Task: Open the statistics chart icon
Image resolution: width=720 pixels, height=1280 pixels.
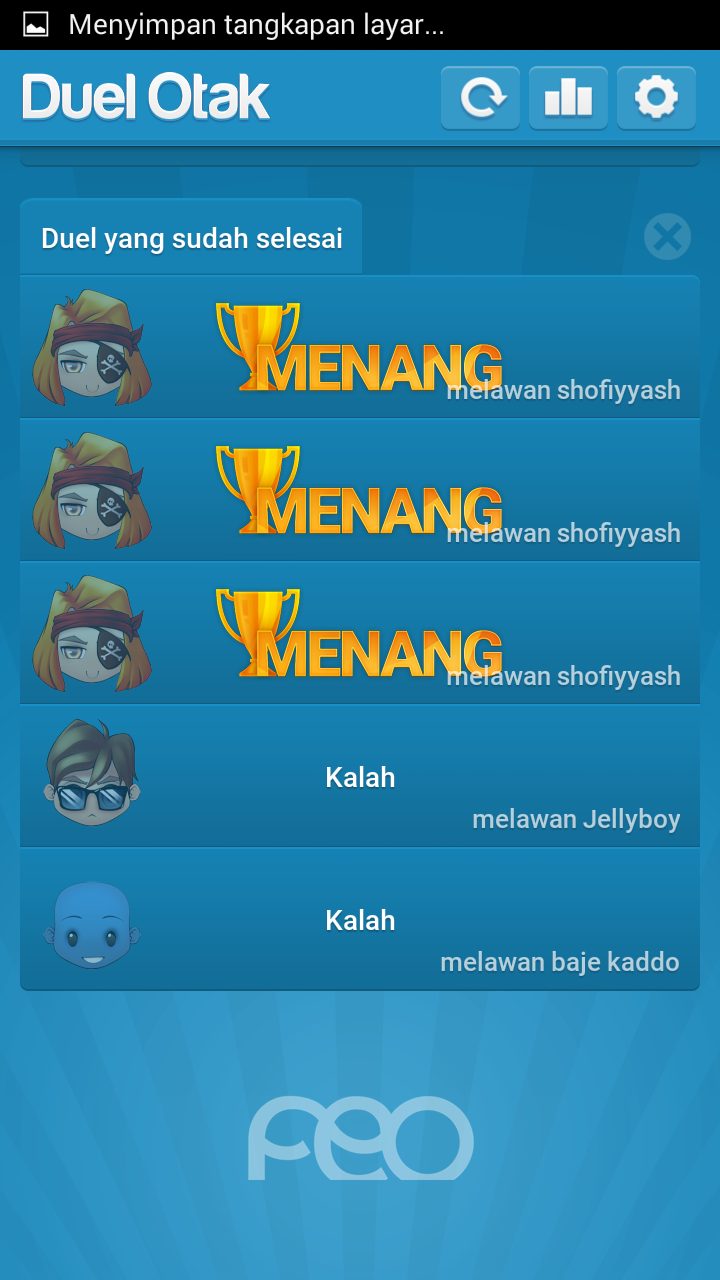Action: pyautogui.click(x=568, y=98)
